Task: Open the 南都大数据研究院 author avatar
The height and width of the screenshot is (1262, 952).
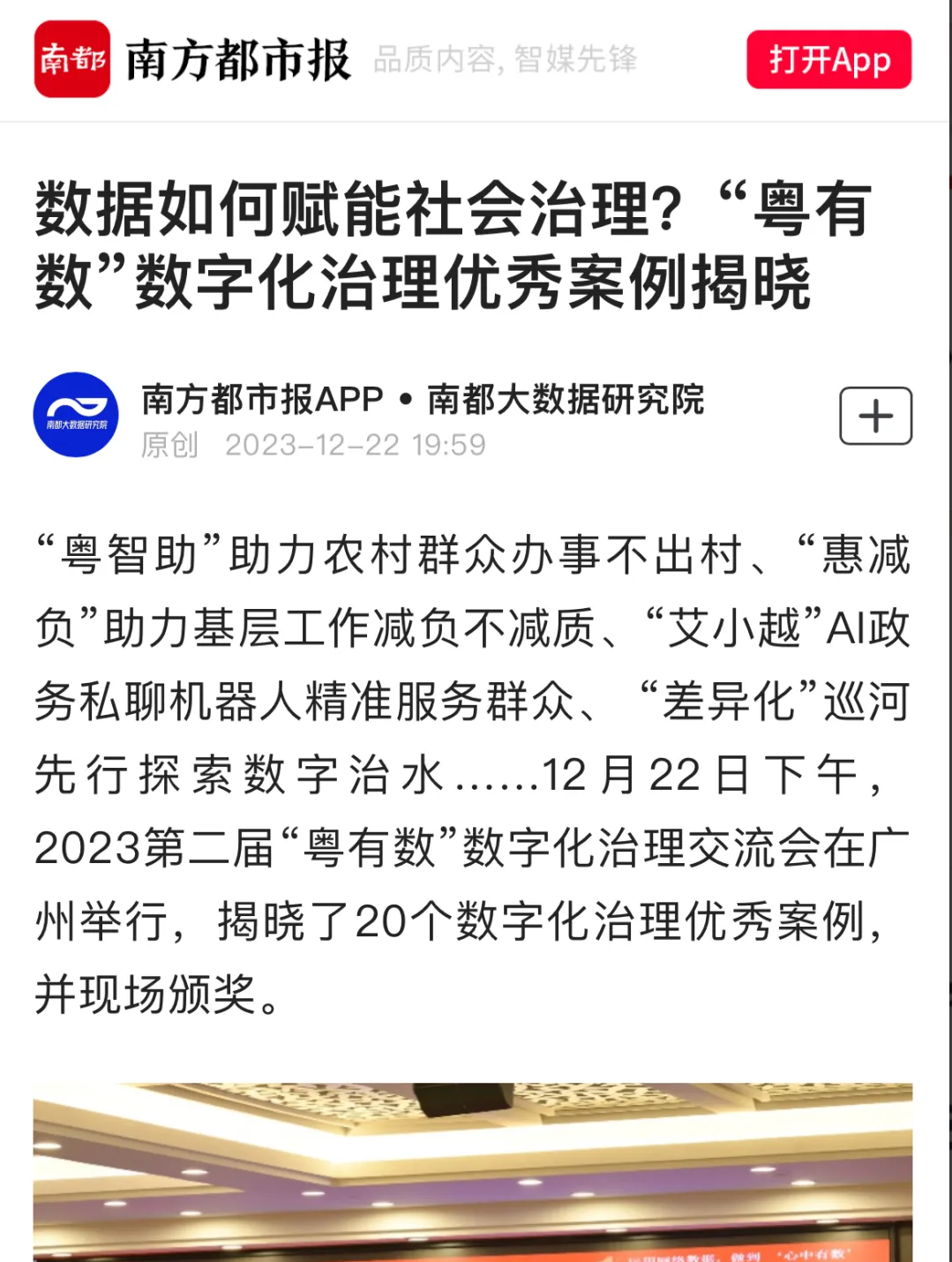Action: point(76,415)
